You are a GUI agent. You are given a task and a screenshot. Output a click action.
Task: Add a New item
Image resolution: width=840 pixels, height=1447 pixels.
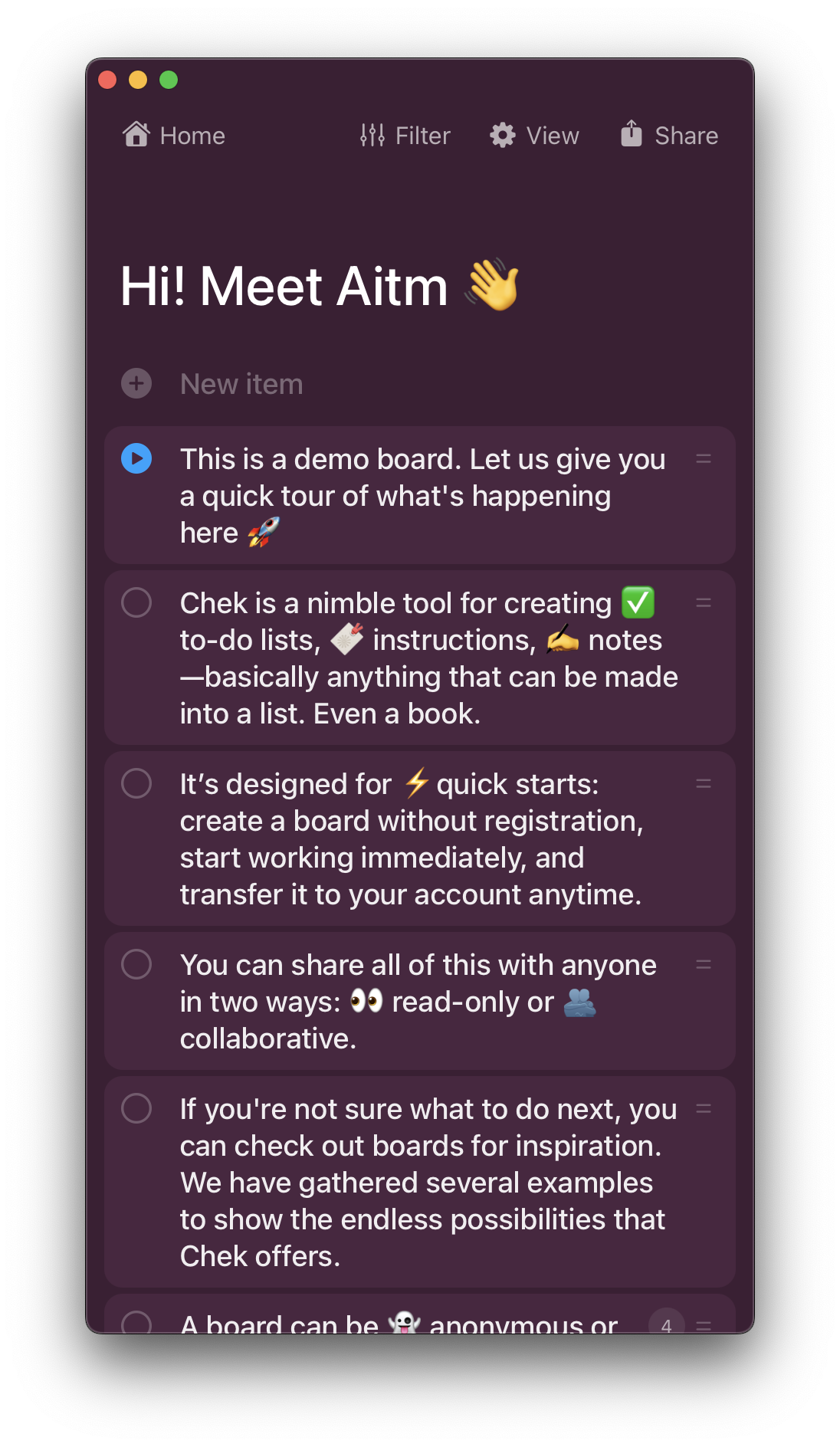[241, 384]
